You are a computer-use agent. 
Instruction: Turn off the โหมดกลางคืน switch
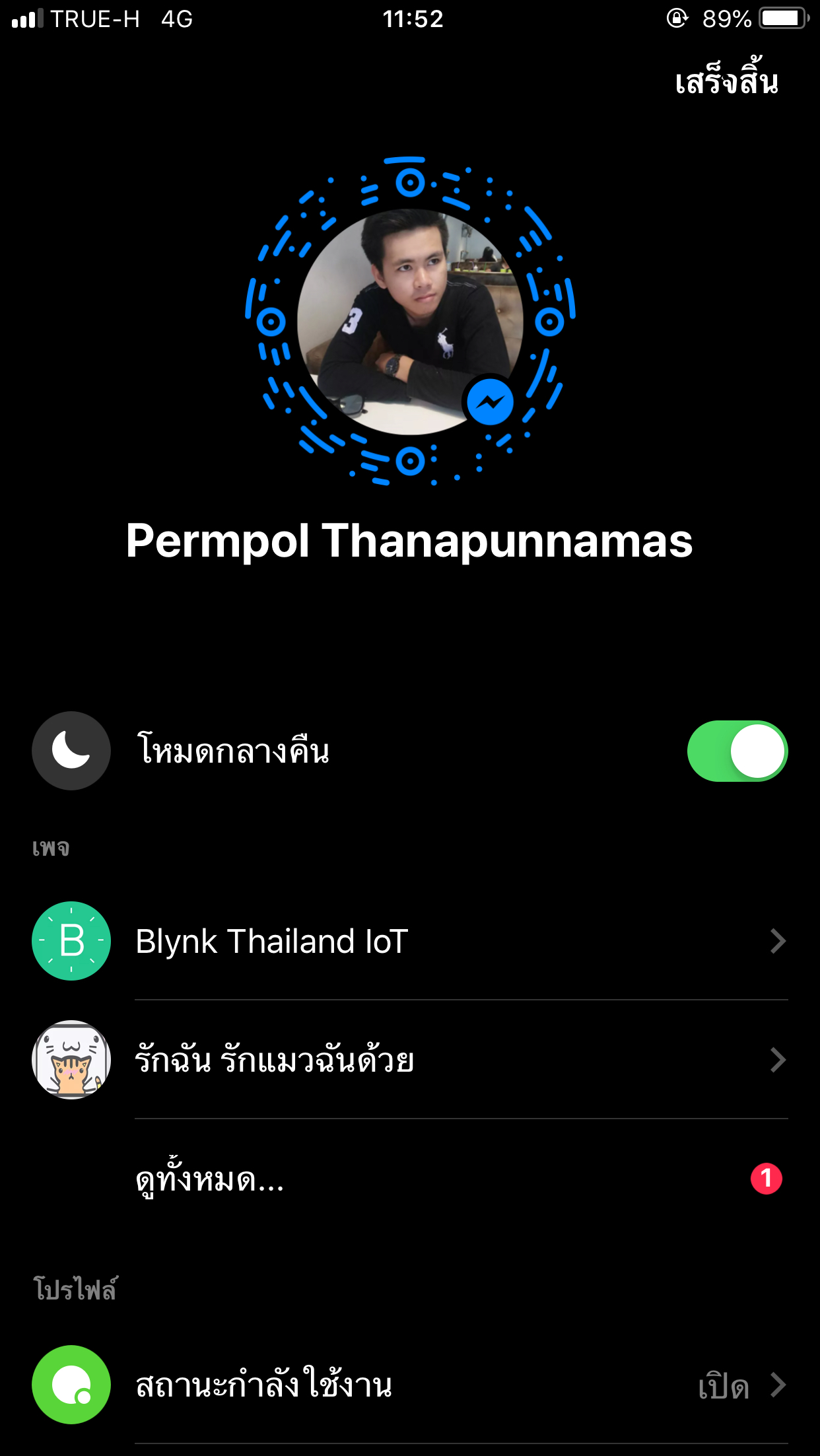tap(737, 751)
